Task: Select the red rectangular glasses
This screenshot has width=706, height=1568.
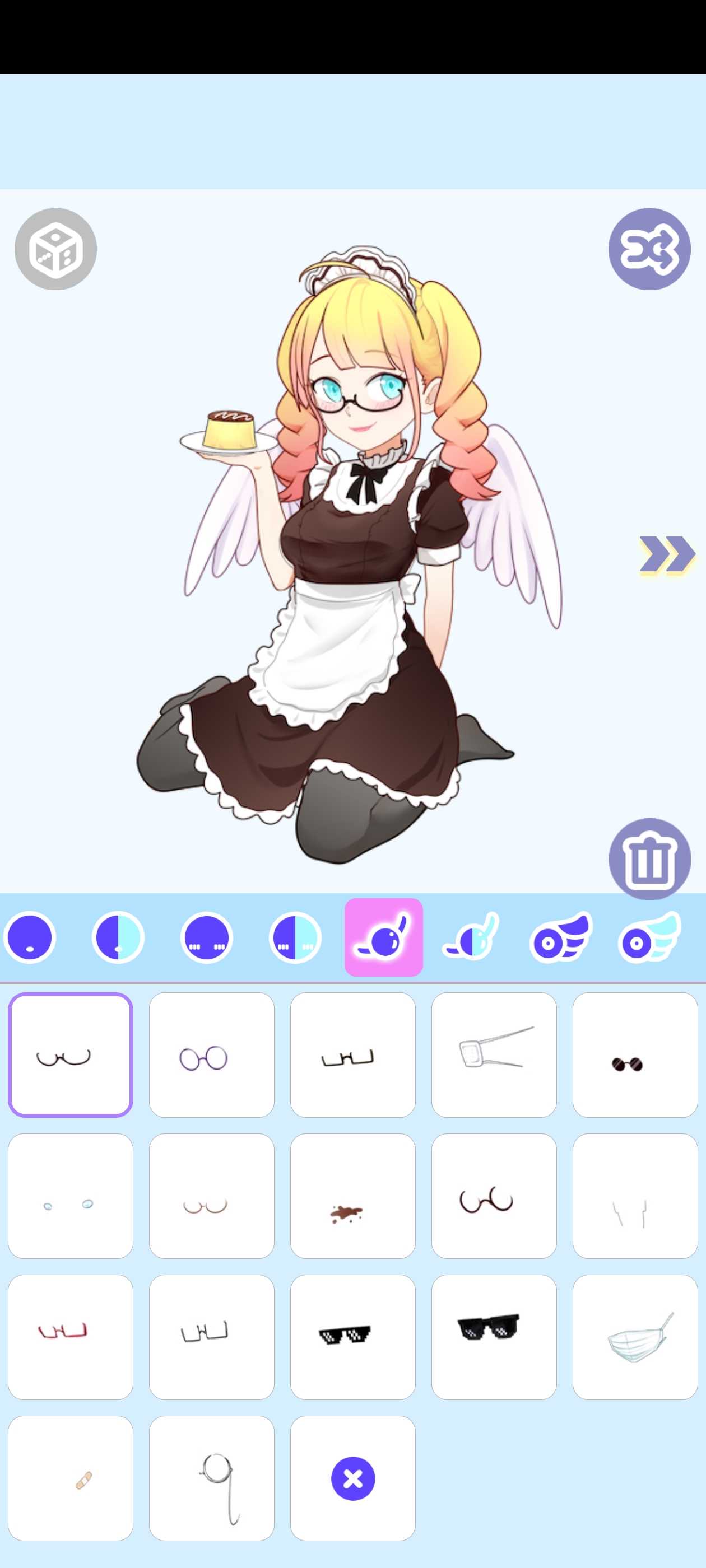Action: [x=71, y=1337]
